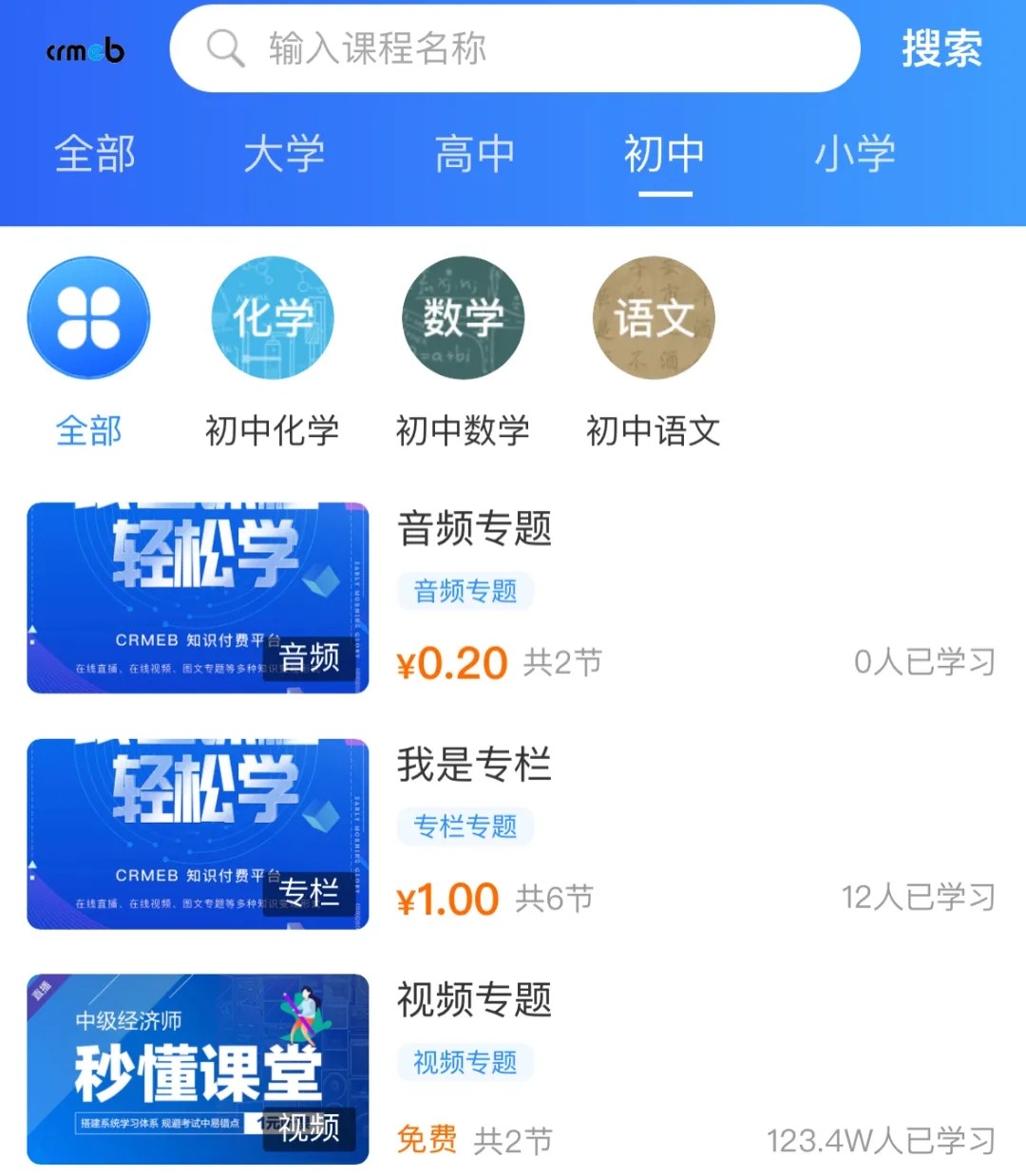This screenshot has height=1176, width=1026.
Task: Switch to the 小学 tab
Action: click(x=856, y=154)
